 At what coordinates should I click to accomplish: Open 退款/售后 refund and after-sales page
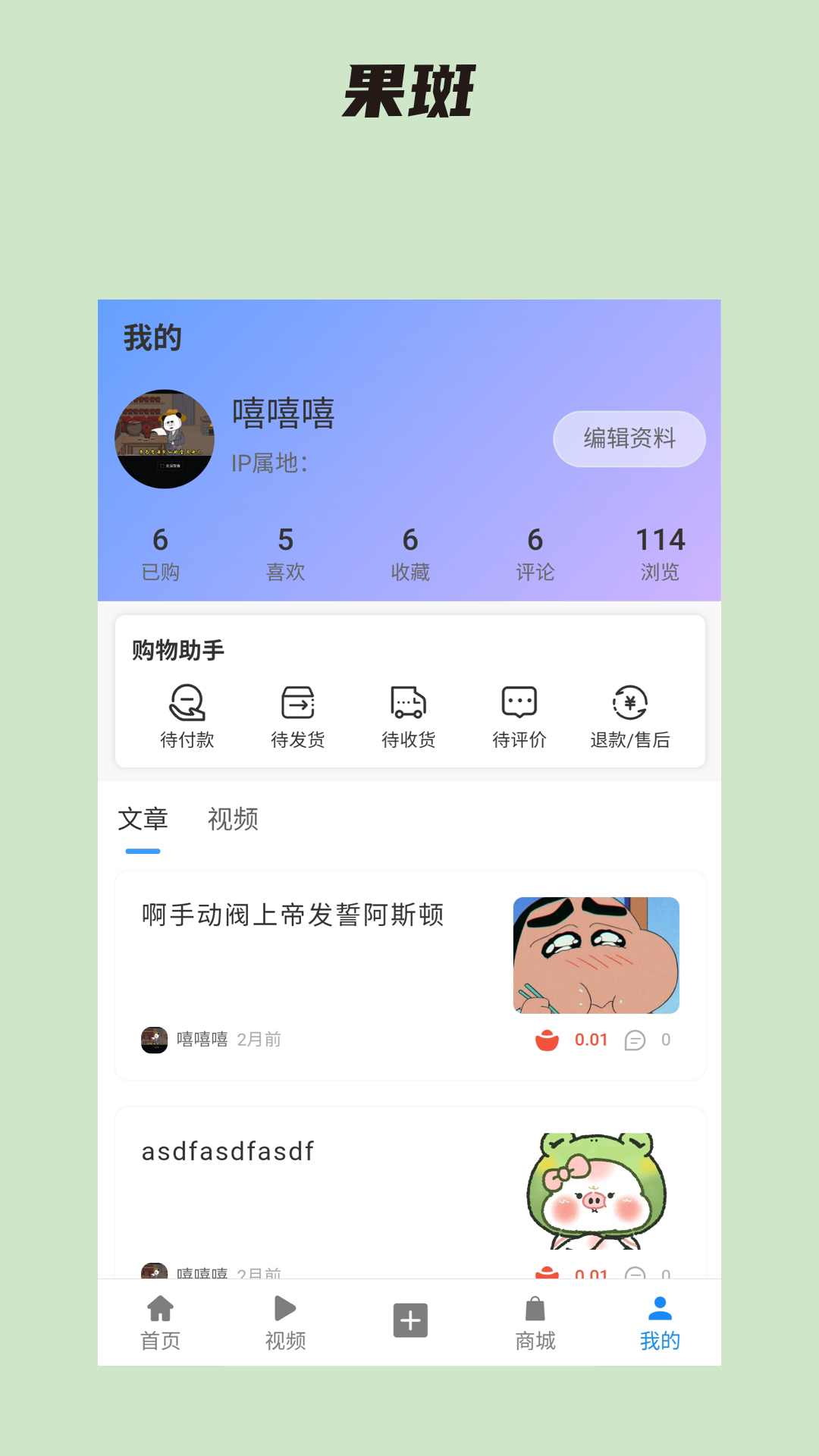click(x=630, y=714)
